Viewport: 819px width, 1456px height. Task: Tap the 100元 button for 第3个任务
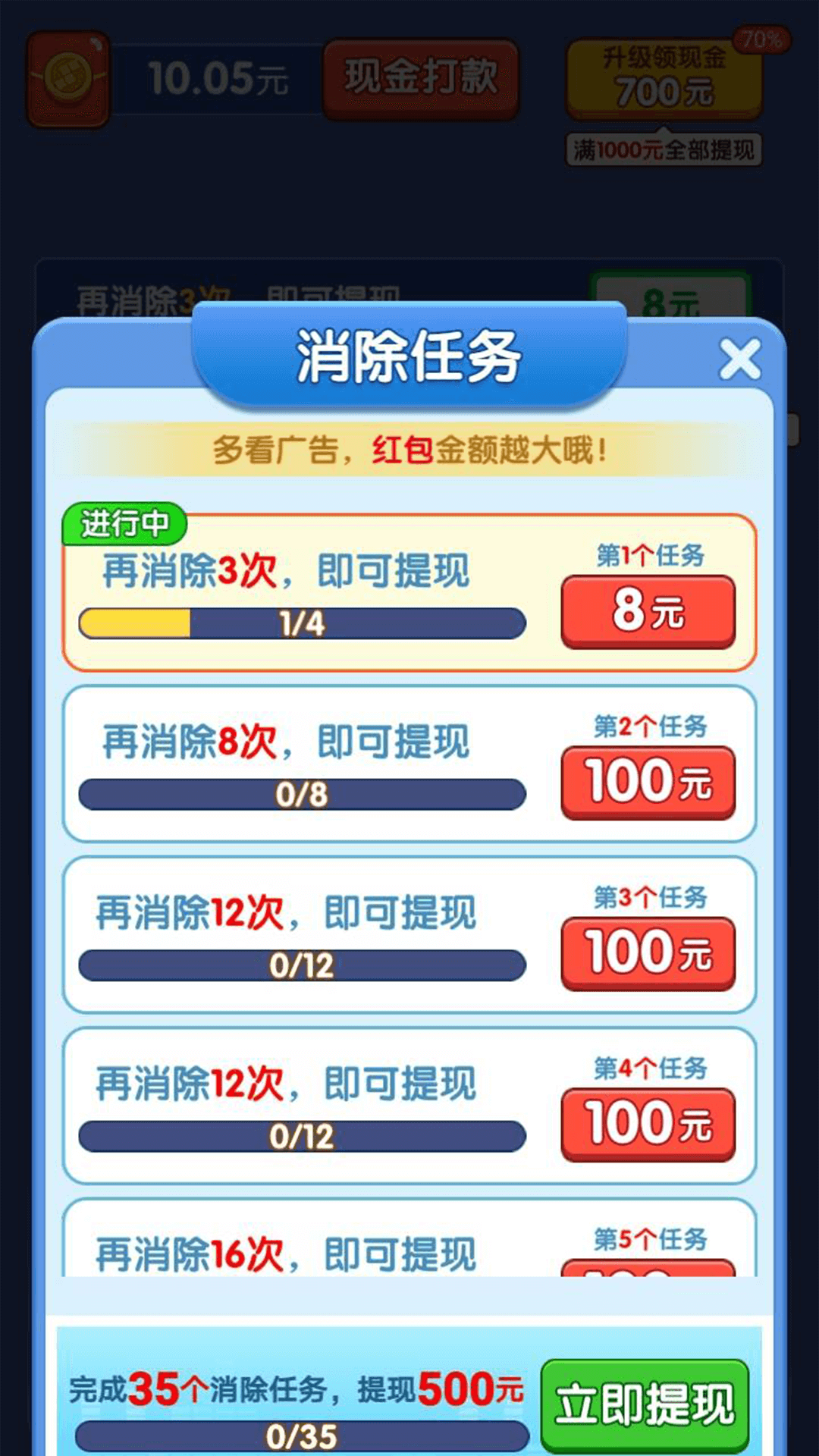pyautogui.click(x=648, y=953)
